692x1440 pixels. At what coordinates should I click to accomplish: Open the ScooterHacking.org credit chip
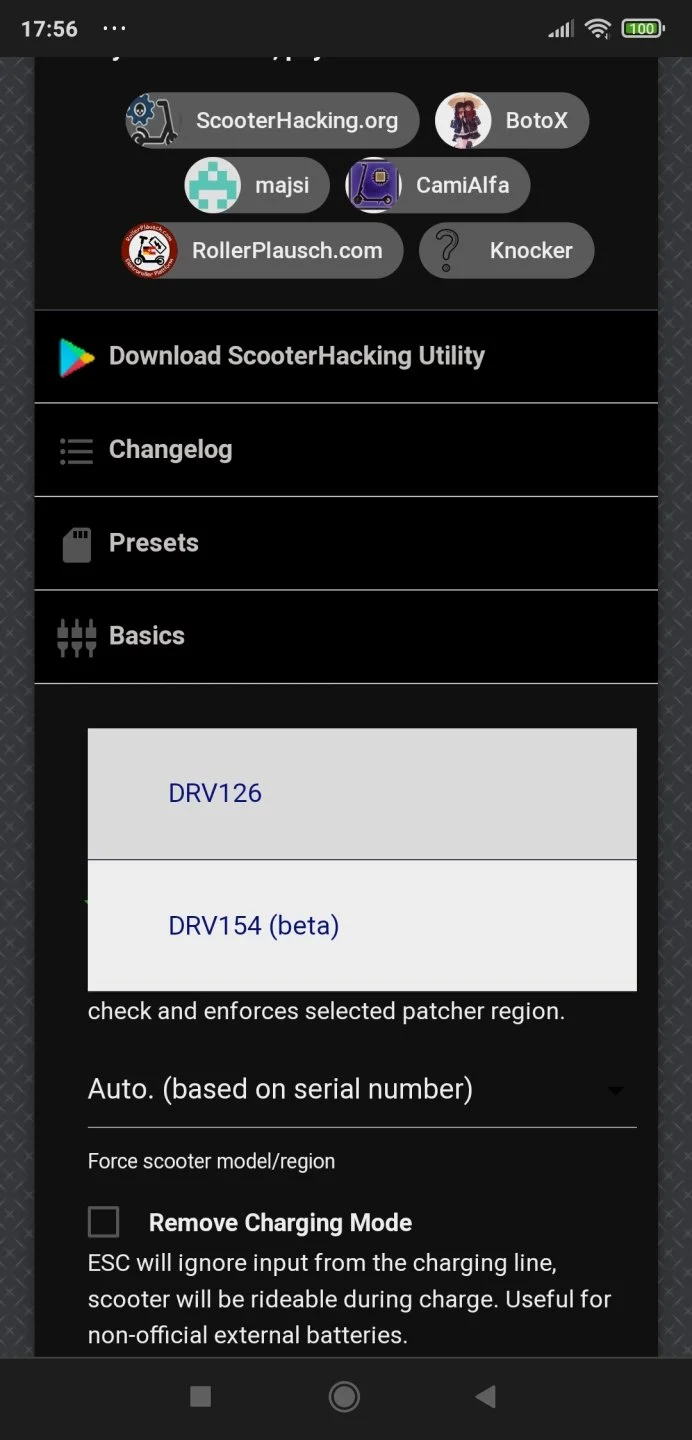coord(272,121)
